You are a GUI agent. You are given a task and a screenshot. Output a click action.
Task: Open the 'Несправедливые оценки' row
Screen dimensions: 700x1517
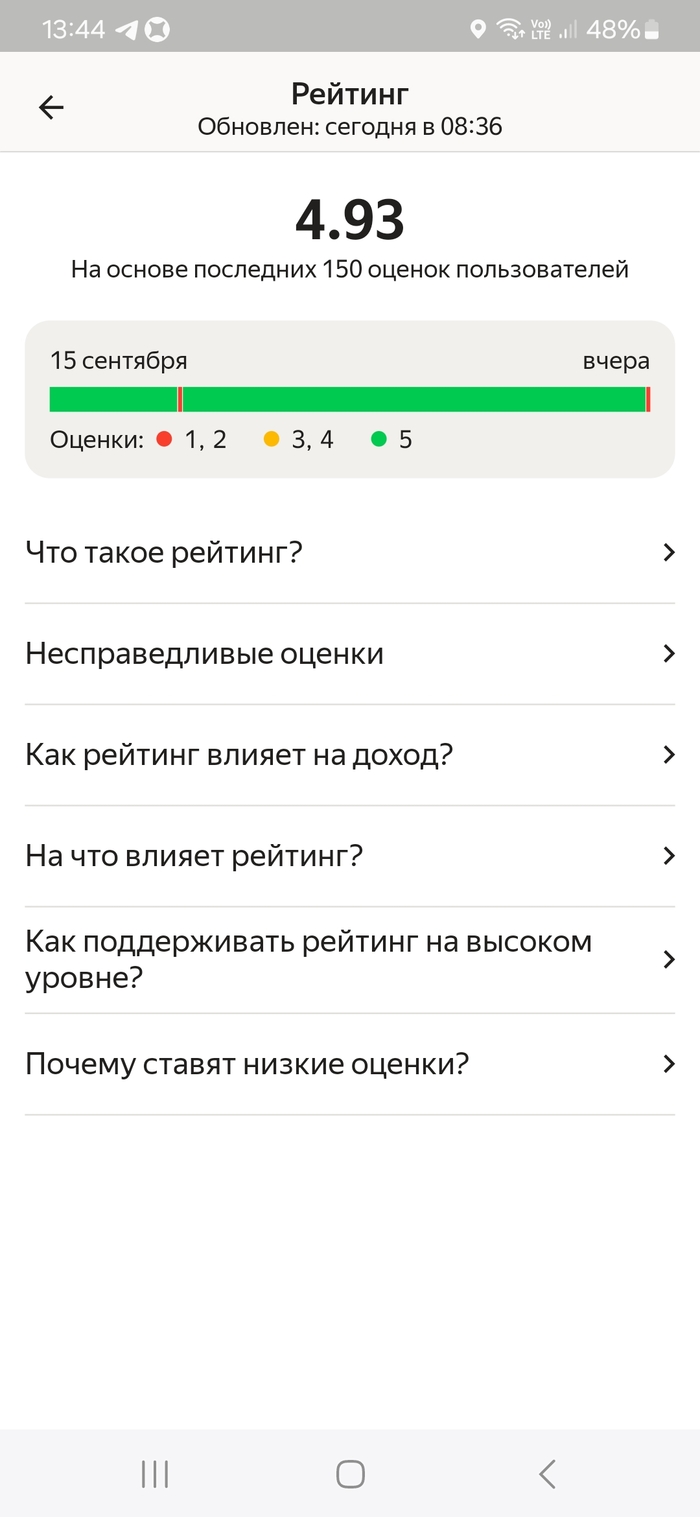pyautogui.click(x=350, y=654)
